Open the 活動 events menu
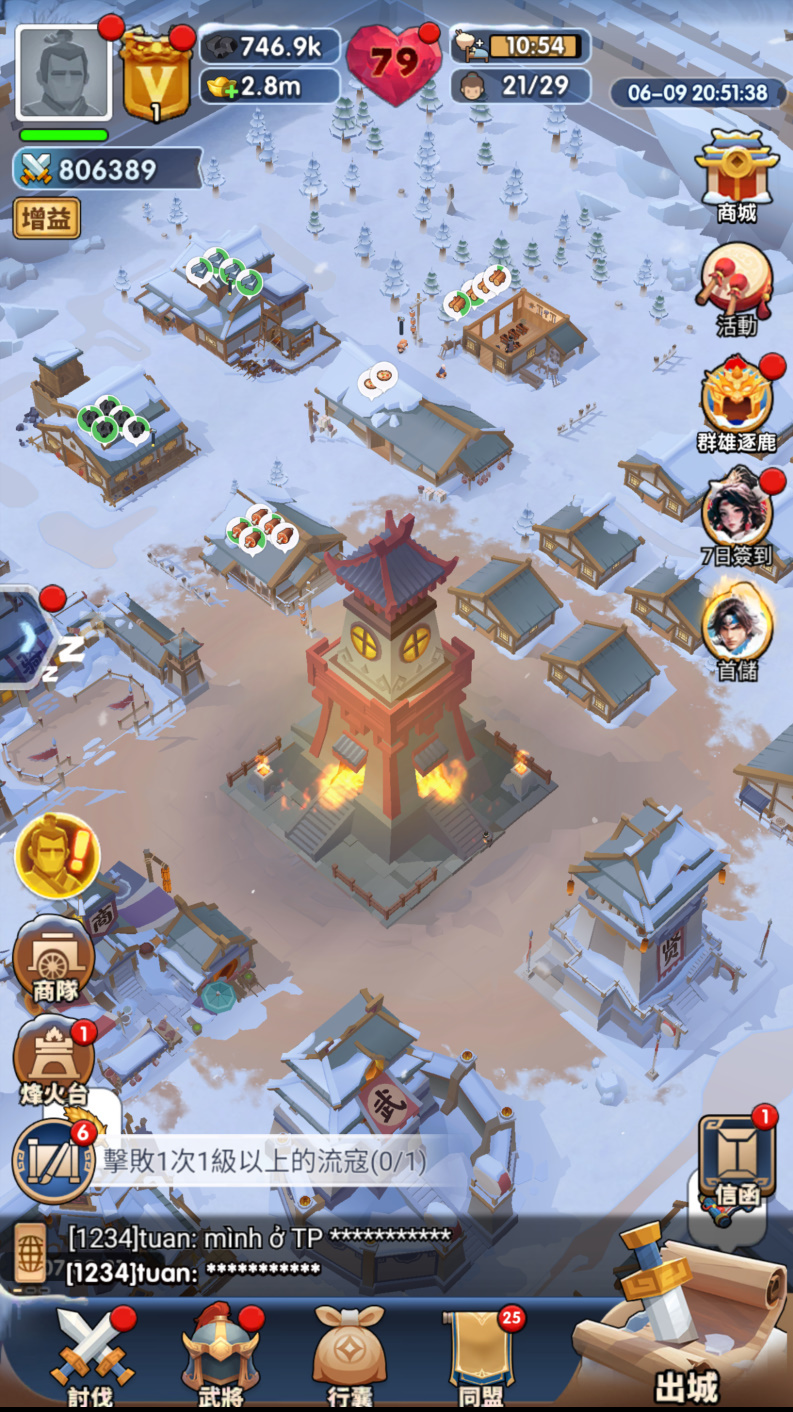The image size is (793, 1412). click(x=737, y=290)
